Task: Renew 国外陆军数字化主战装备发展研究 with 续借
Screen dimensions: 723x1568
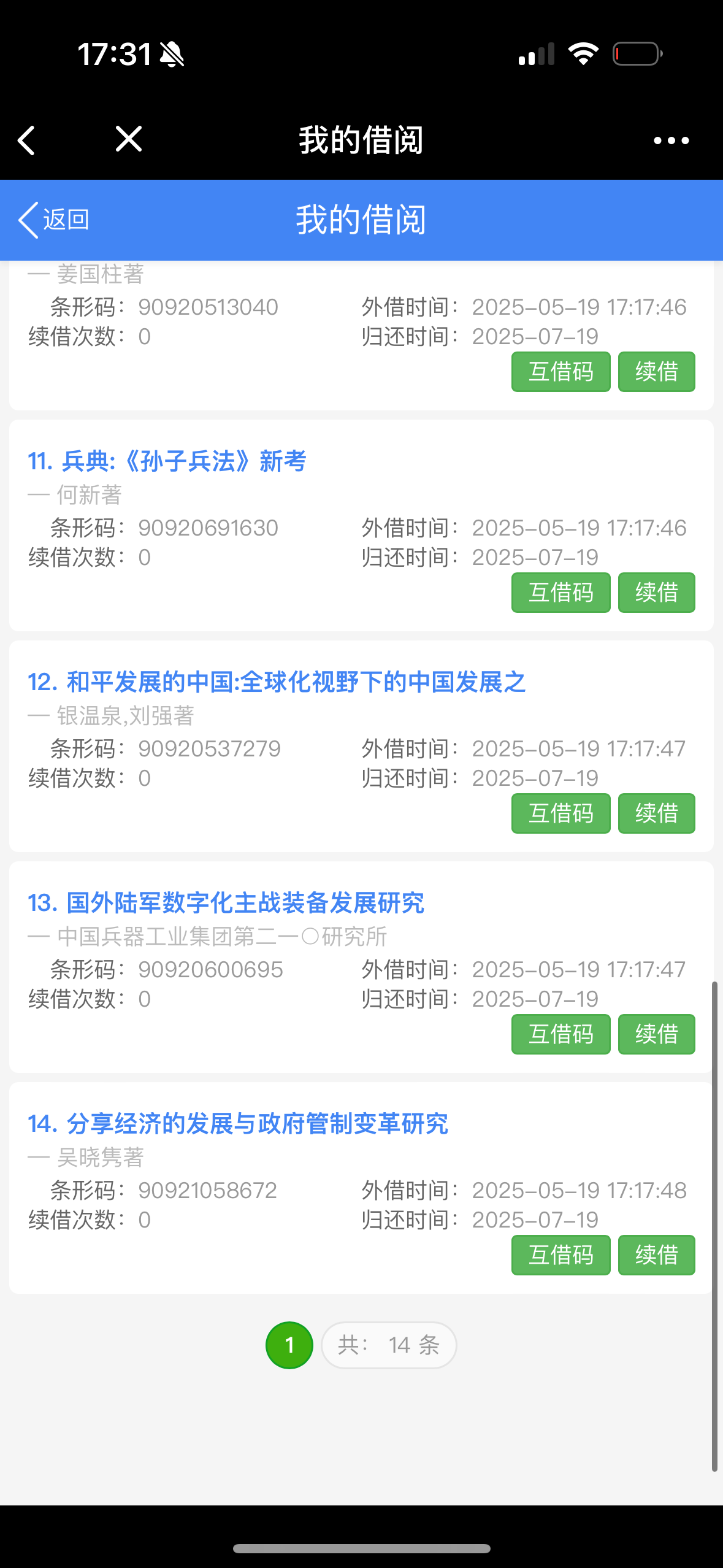Action: 656,1034
